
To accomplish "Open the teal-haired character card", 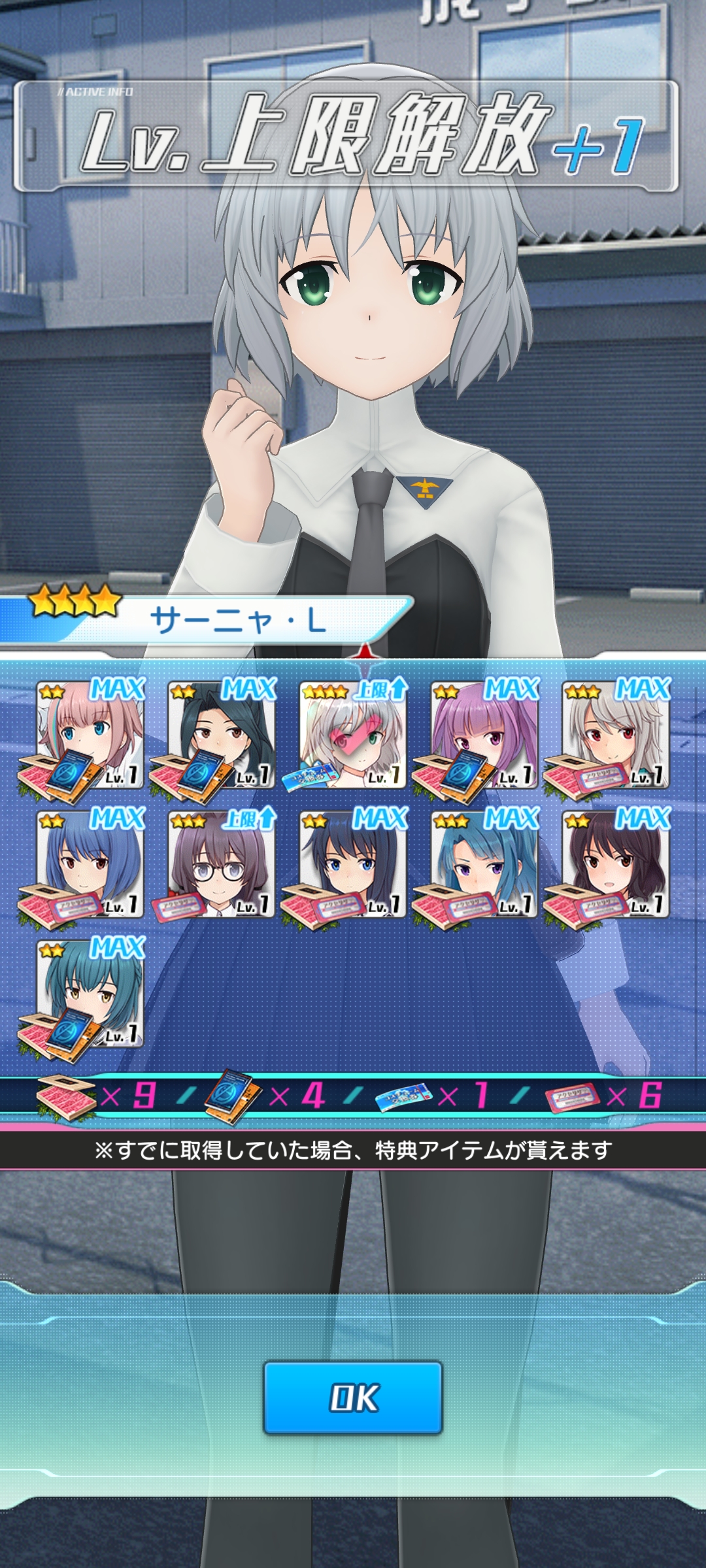I will tap(90, 993).
